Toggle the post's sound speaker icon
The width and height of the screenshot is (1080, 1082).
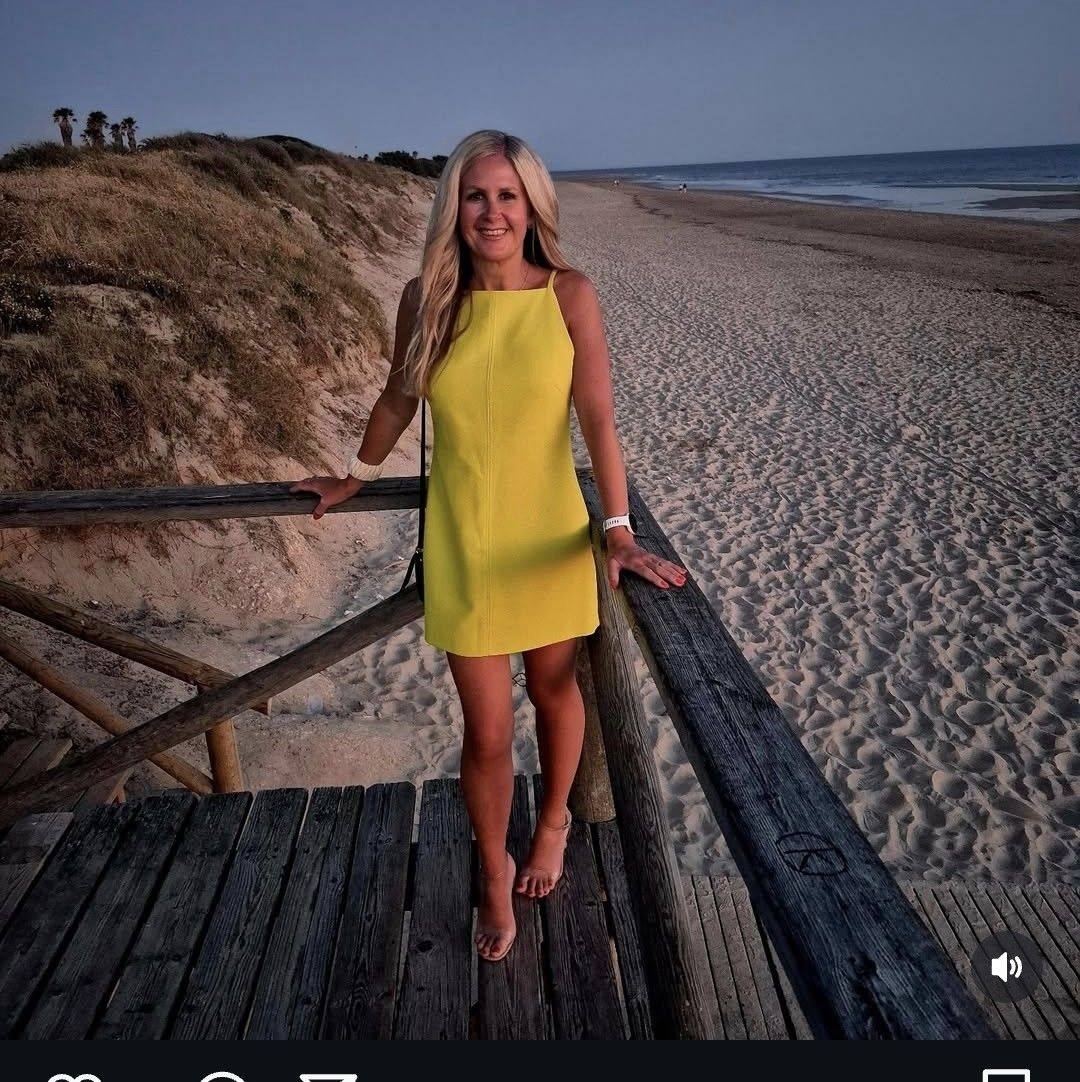[x=1006, y=967]
